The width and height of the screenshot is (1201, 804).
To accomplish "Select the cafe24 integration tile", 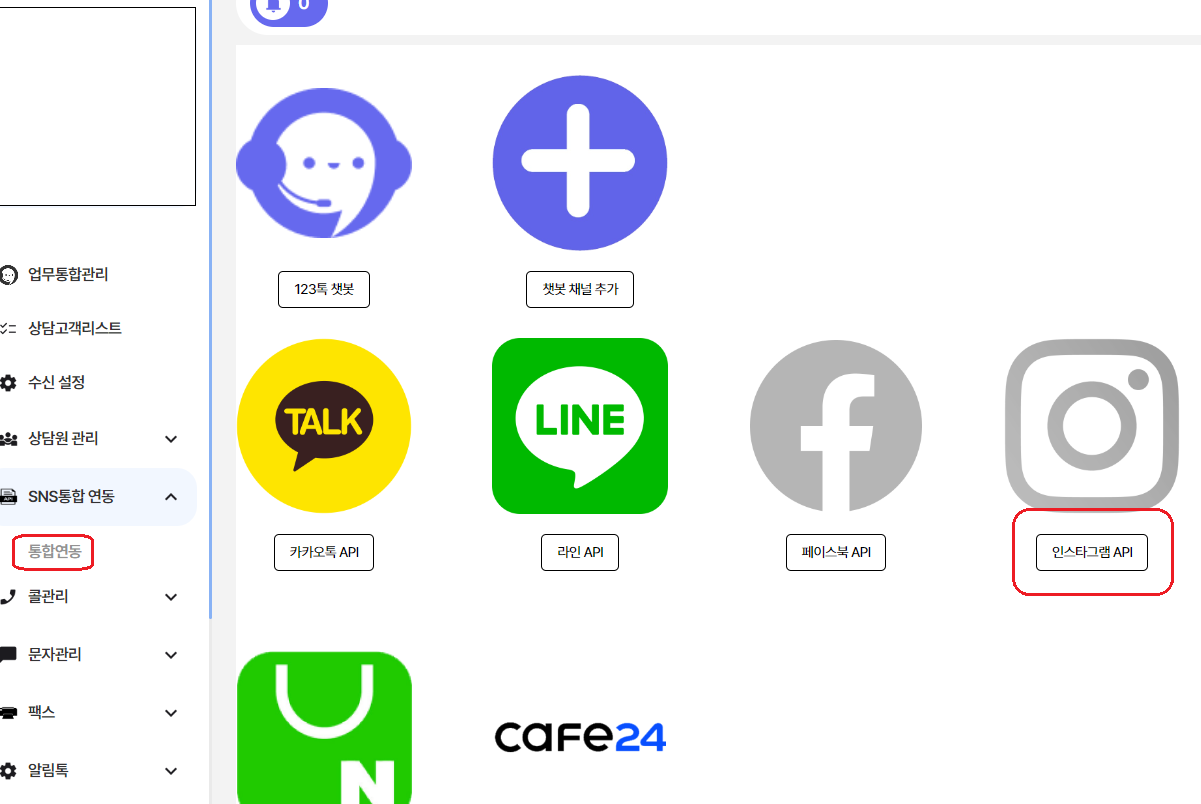I will [x=580, y=737].
